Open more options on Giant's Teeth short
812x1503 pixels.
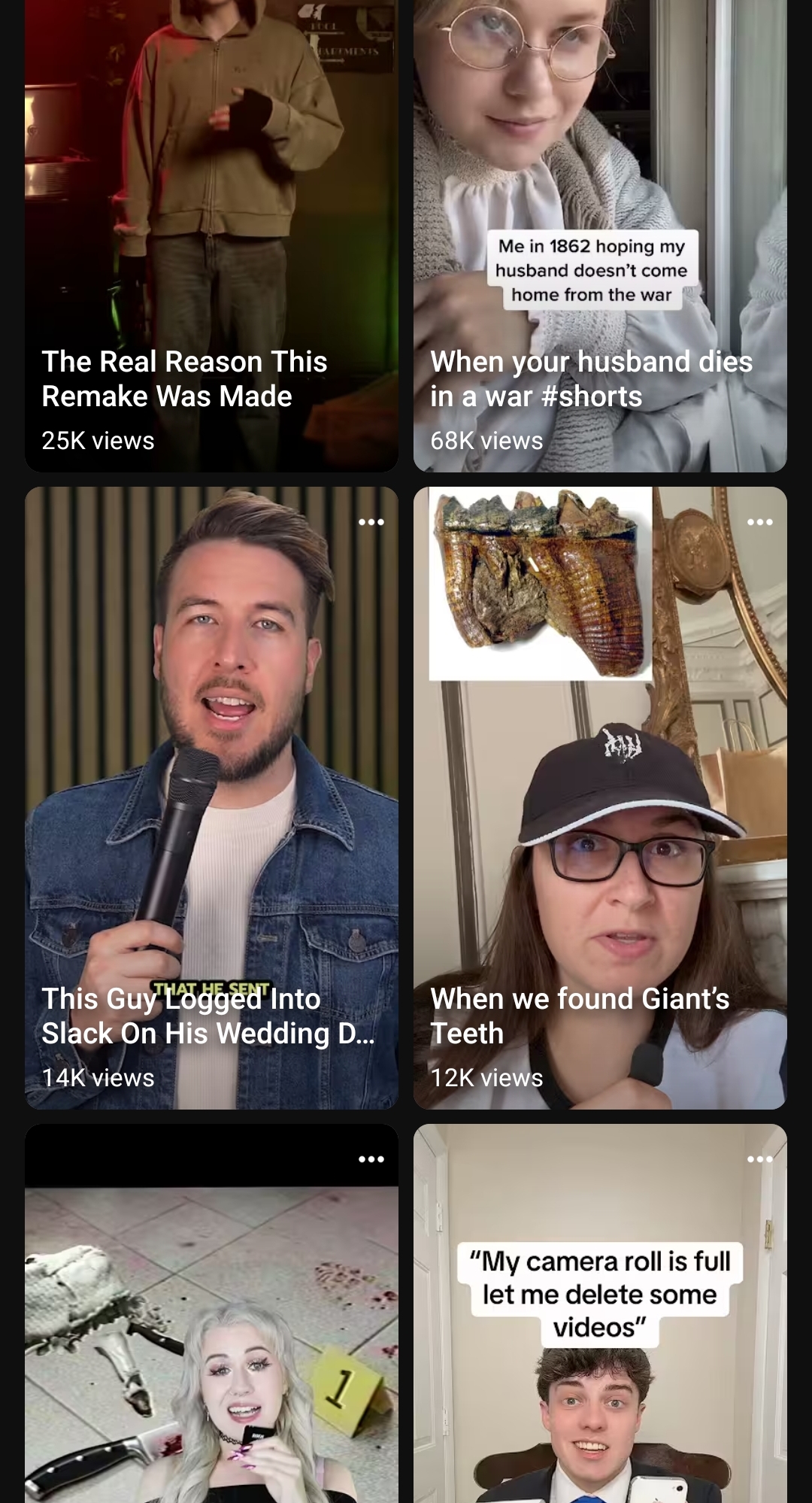pyautogui.click(x=760, y=522)
